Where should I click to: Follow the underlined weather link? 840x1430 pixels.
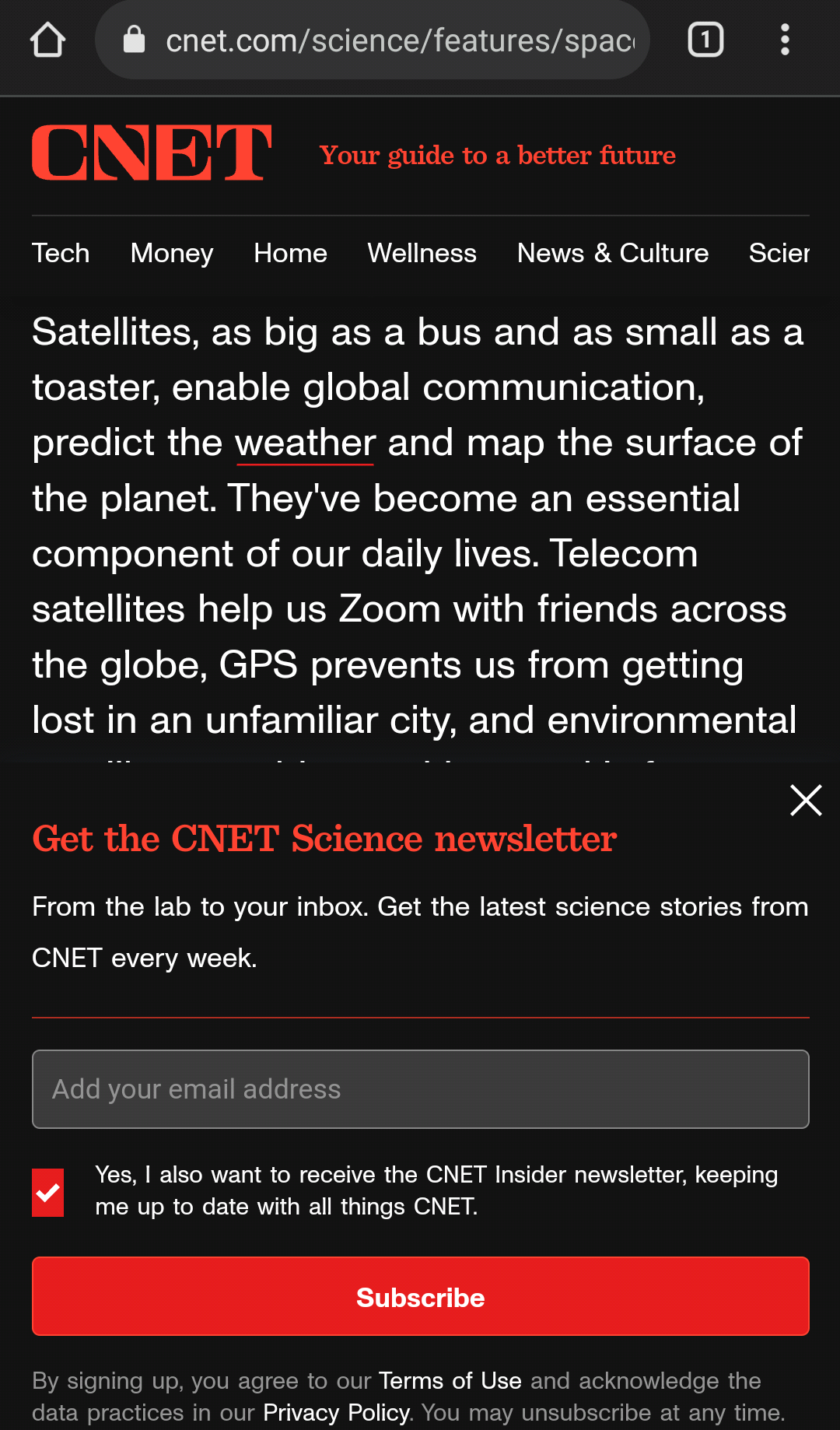coord(305,443)
